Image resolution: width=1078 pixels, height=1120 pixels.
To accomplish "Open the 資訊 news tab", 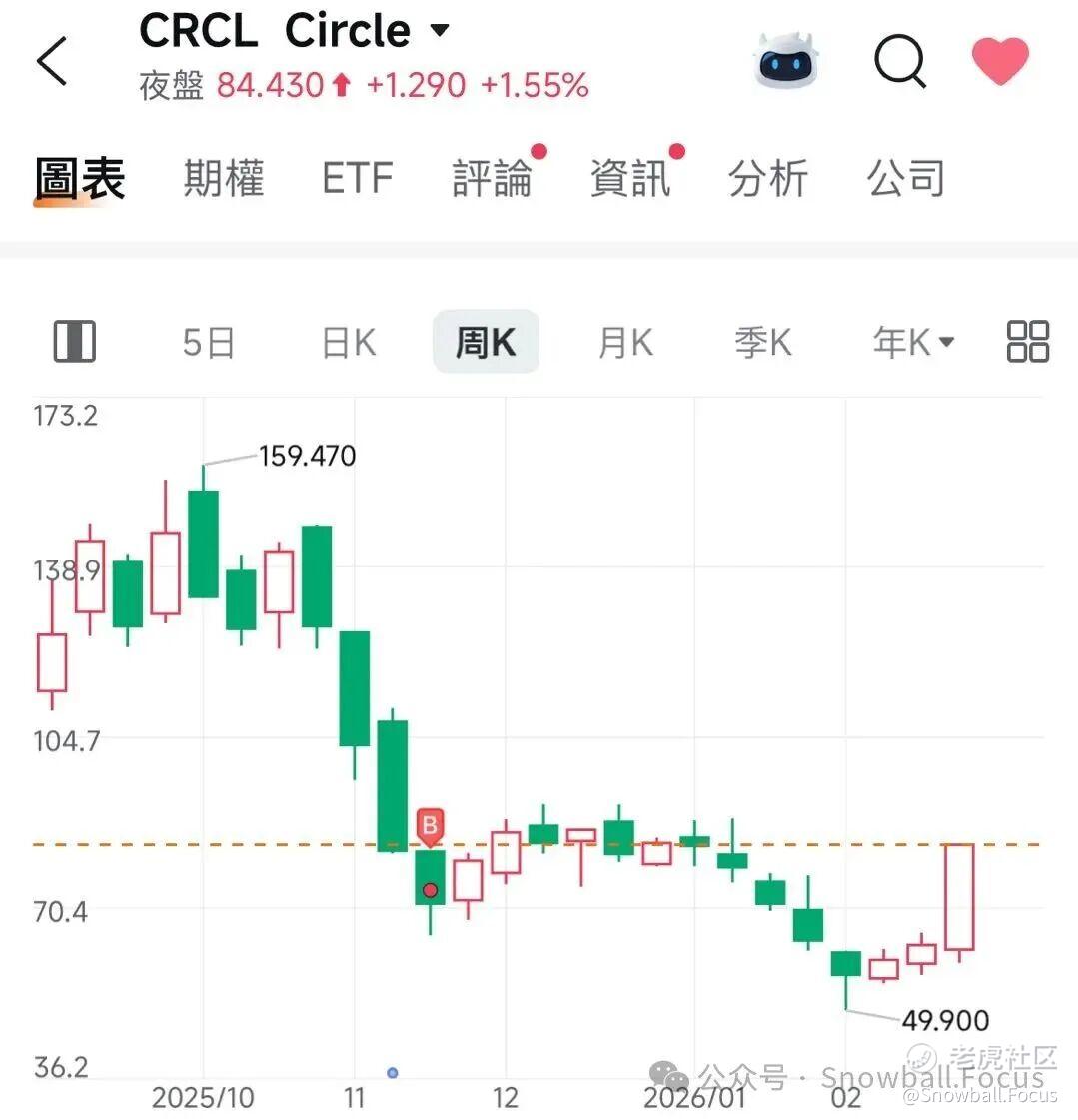I will pyautogui.click(x=630, y=179).
